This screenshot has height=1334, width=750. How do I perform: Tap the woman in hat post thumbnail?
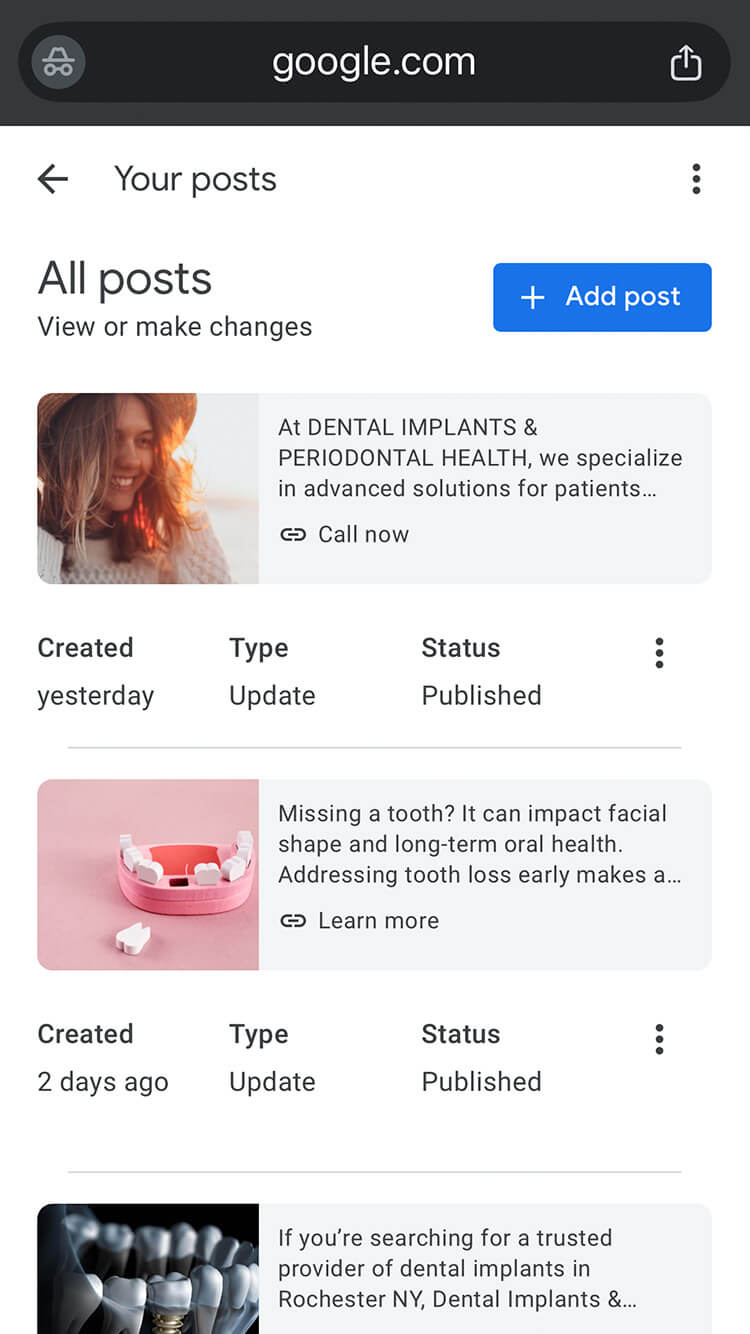point(147,488)
